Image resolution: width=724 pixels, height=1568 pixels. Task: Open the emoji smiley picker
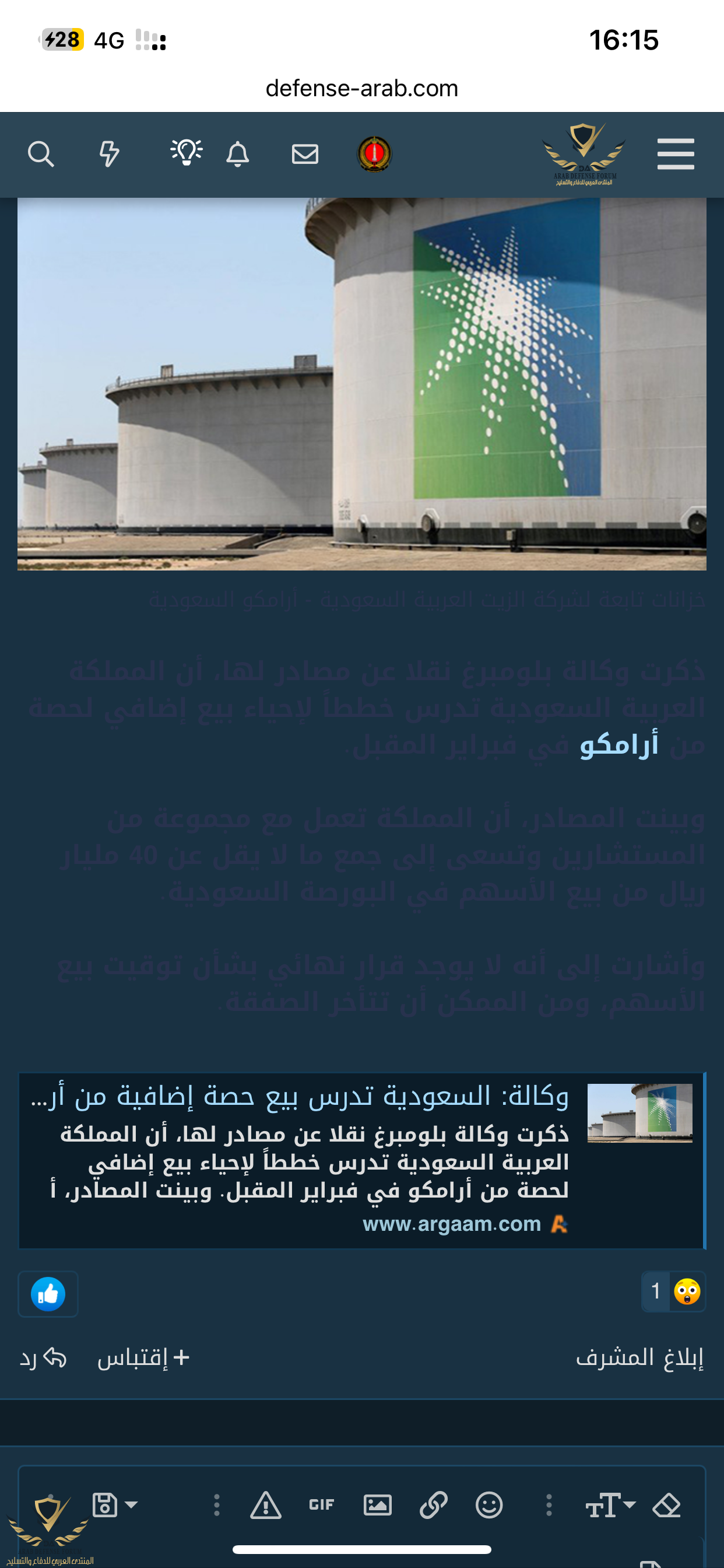[488, 1504]
